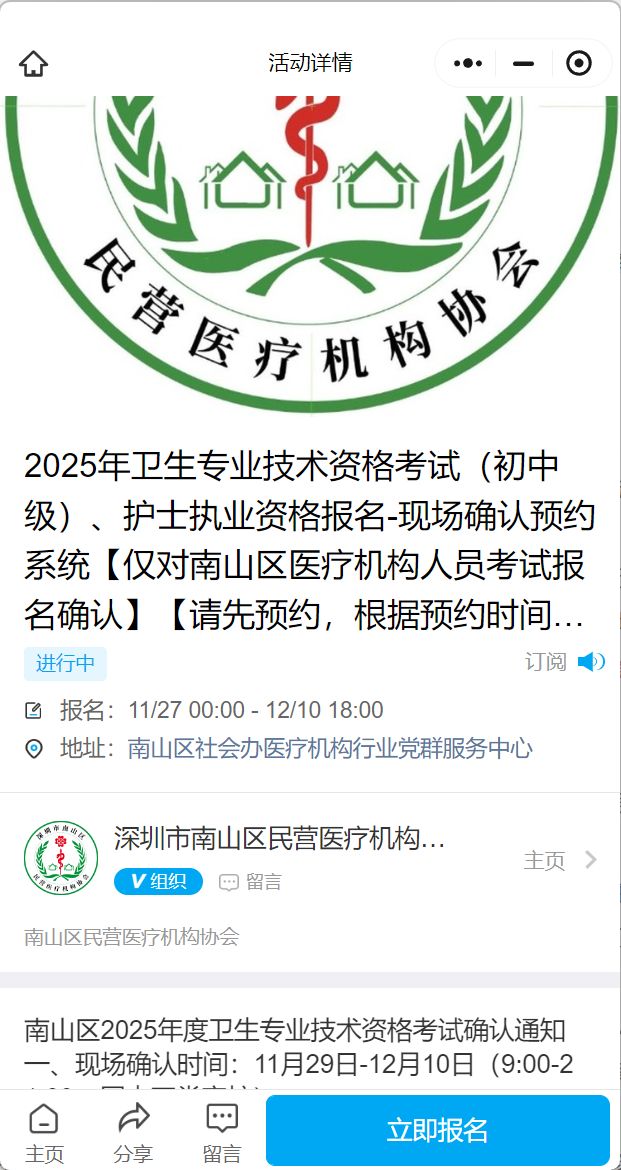Viewport: 621px width, 1170px height.
Task: Share this activity via 分享
Action: tap(133, 1134)
